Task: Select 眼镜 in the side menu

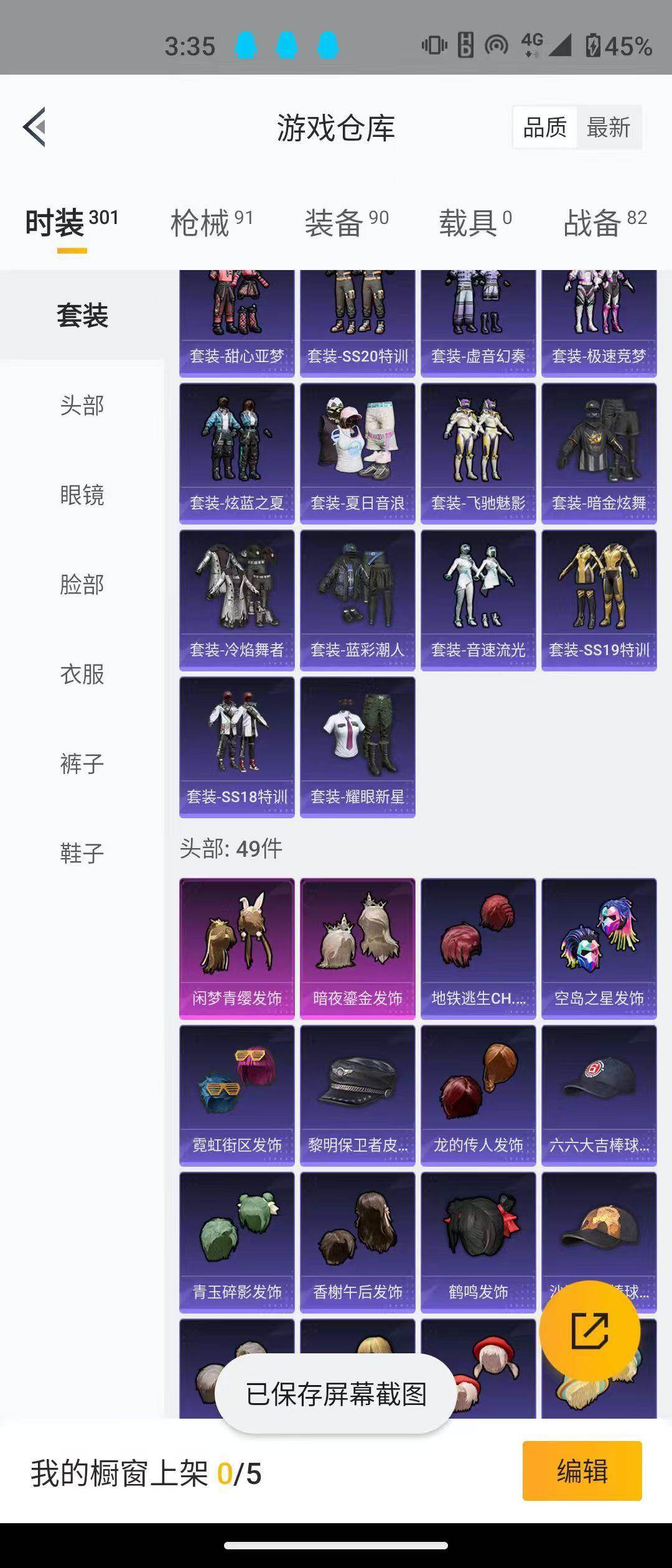Action: pyautogui.click(x=82, y=495)
